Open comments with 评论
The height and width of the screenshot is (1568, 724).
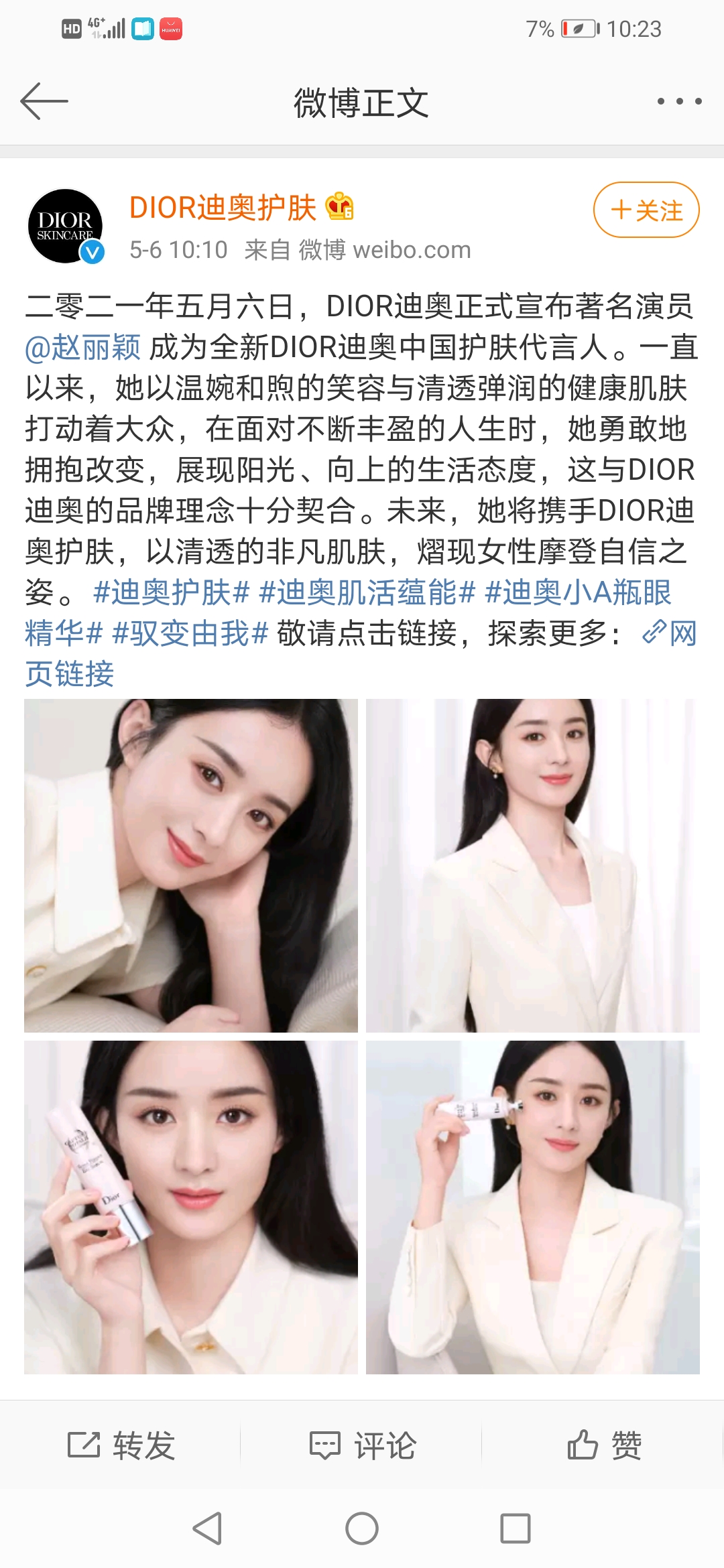(x=363, y=1445)
